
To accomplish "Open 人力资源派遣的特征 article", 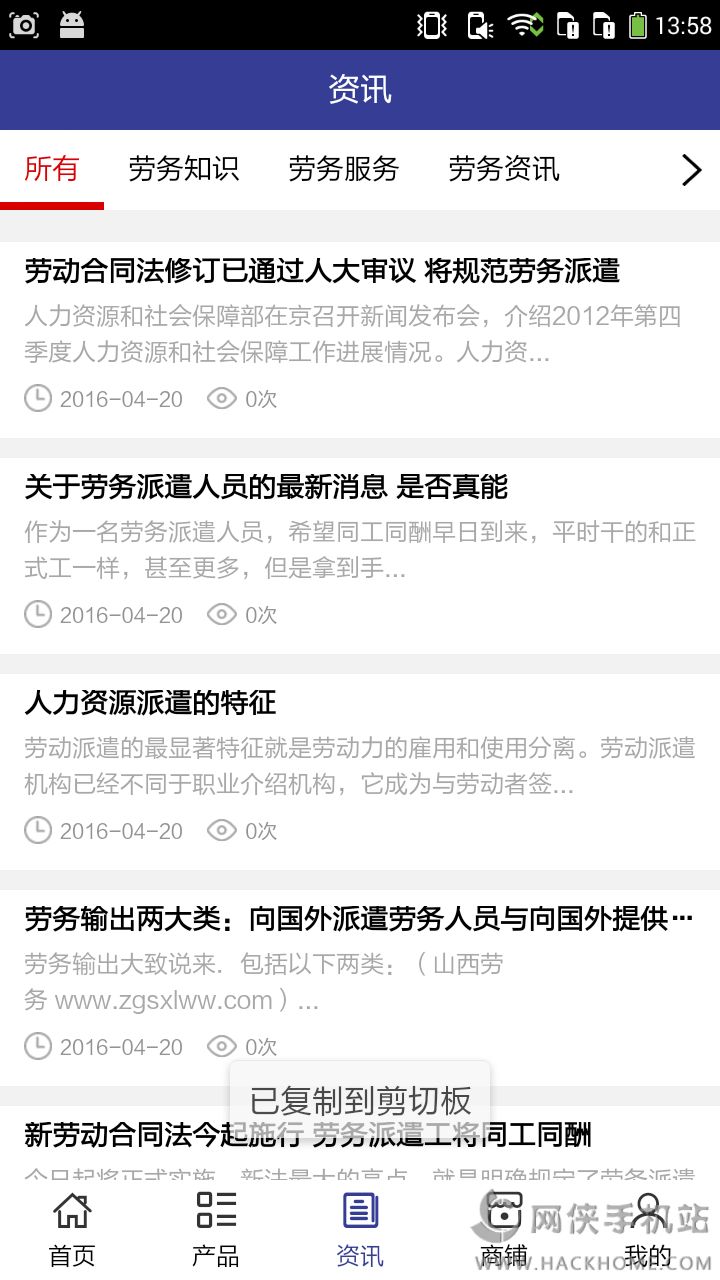I will [x=150, y=703].
